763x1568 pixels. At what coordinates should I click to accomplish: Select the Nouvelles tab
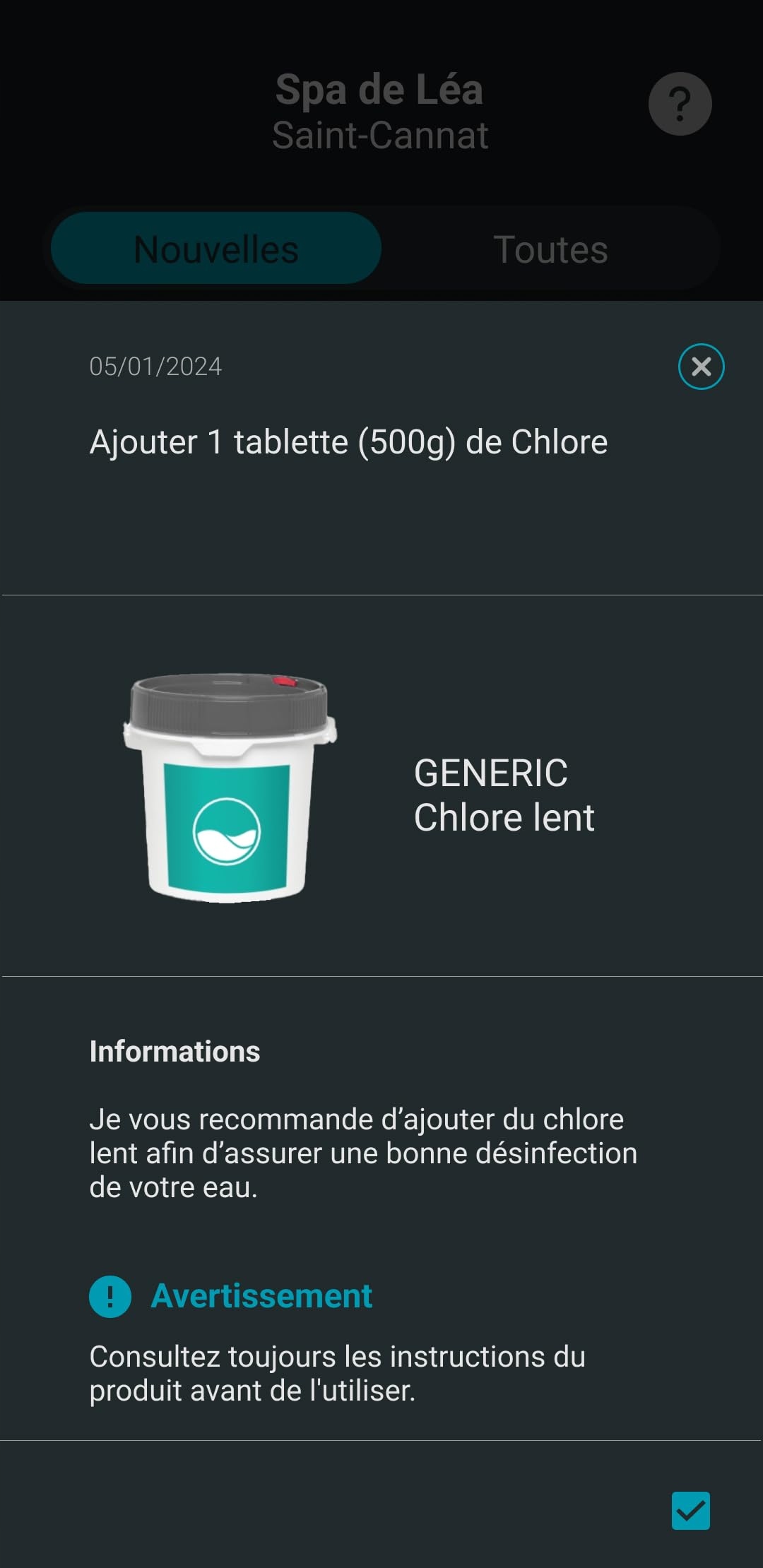[216, 249]
